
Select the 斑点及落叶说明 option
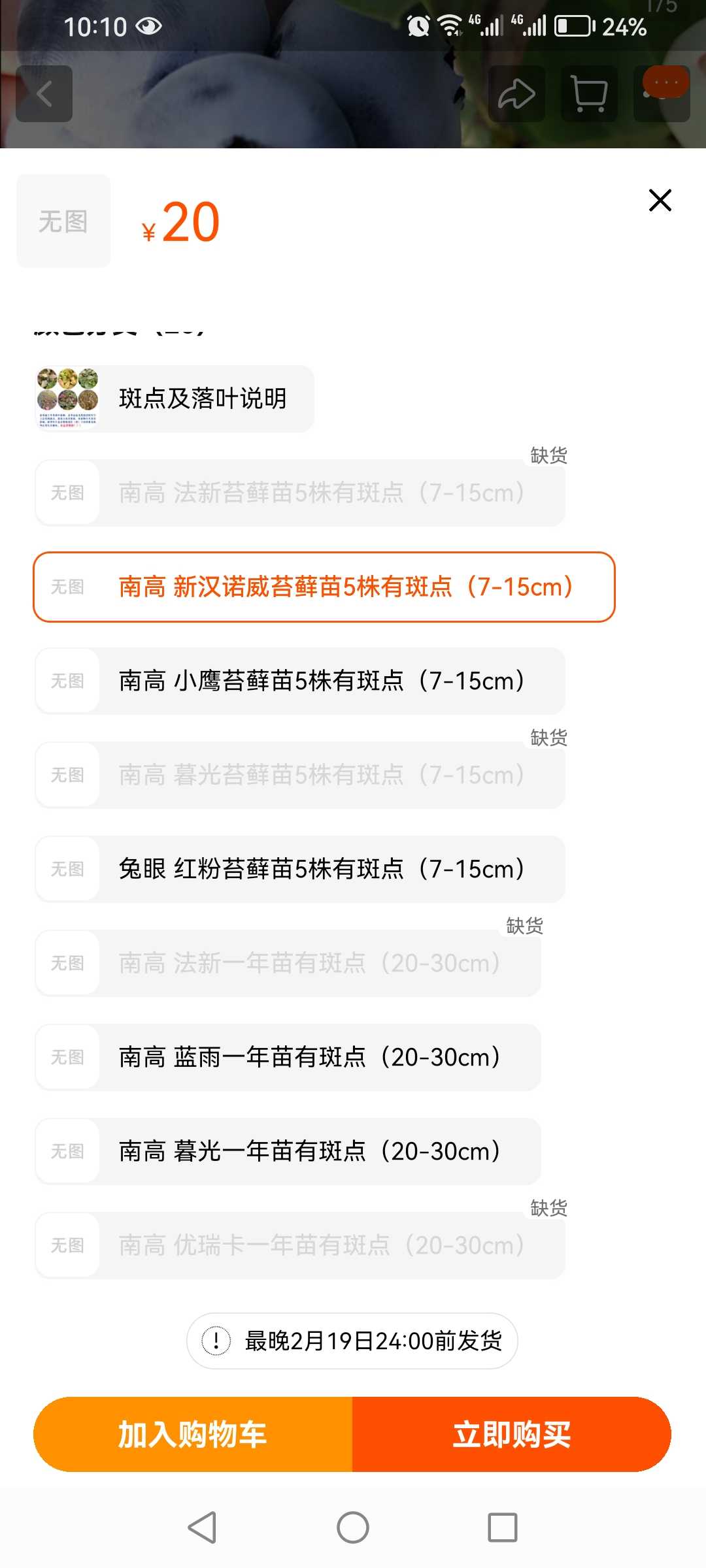coord(175,399)
